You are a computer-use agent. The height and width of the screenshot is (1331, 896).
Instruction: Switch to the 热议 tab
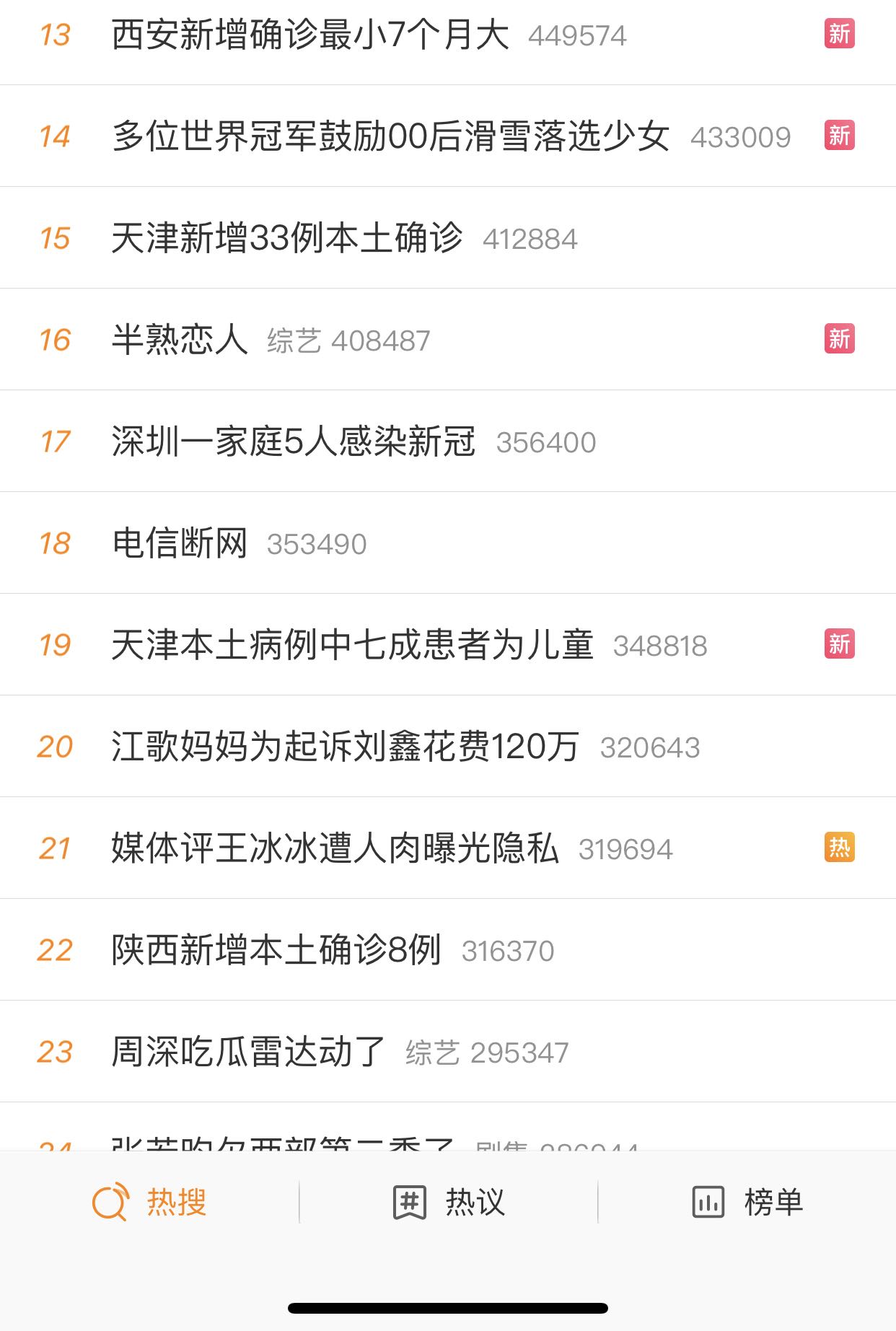pyautogui.click(x=449, y=1202)
